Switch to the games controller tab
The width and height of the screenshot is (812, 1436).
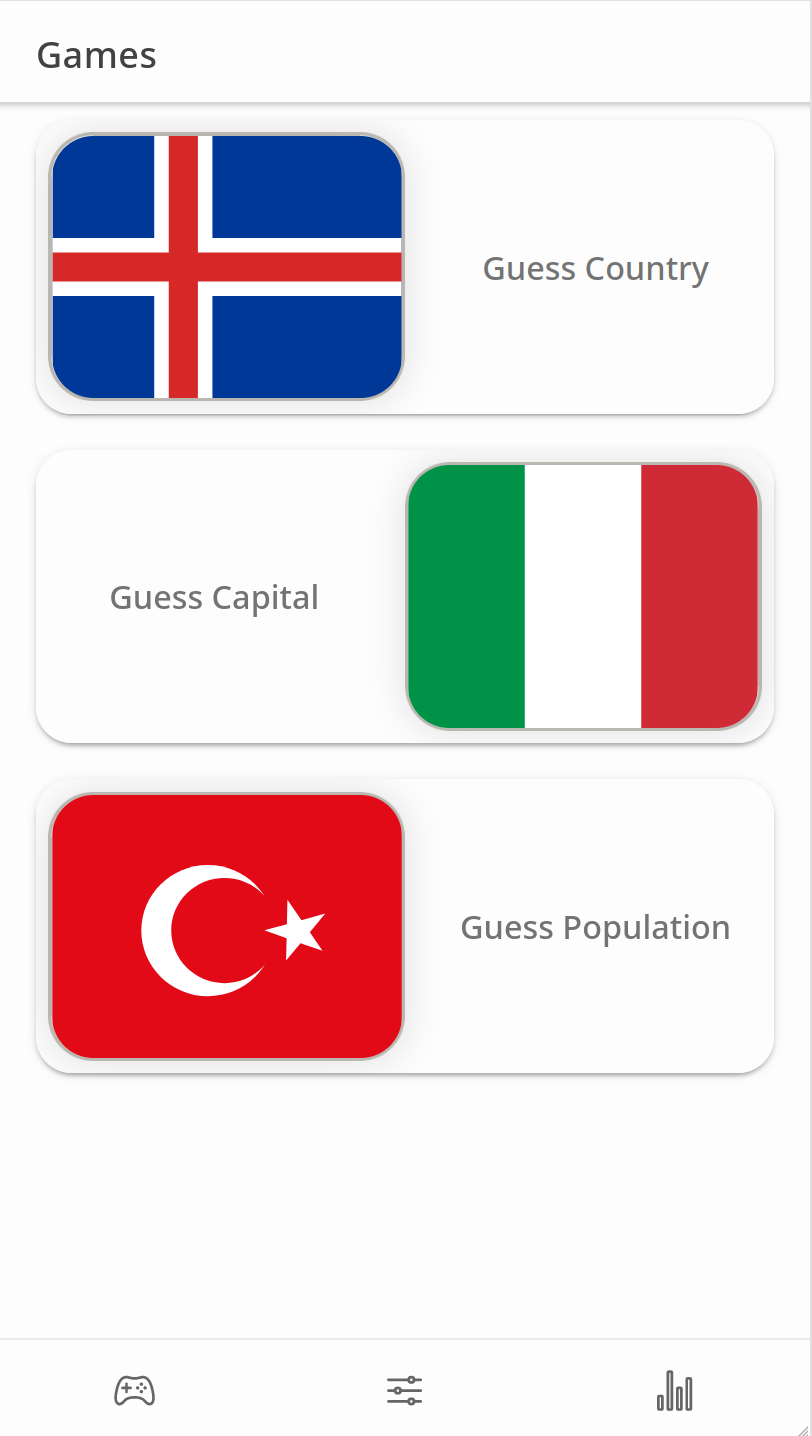[x=134, y=1391]
